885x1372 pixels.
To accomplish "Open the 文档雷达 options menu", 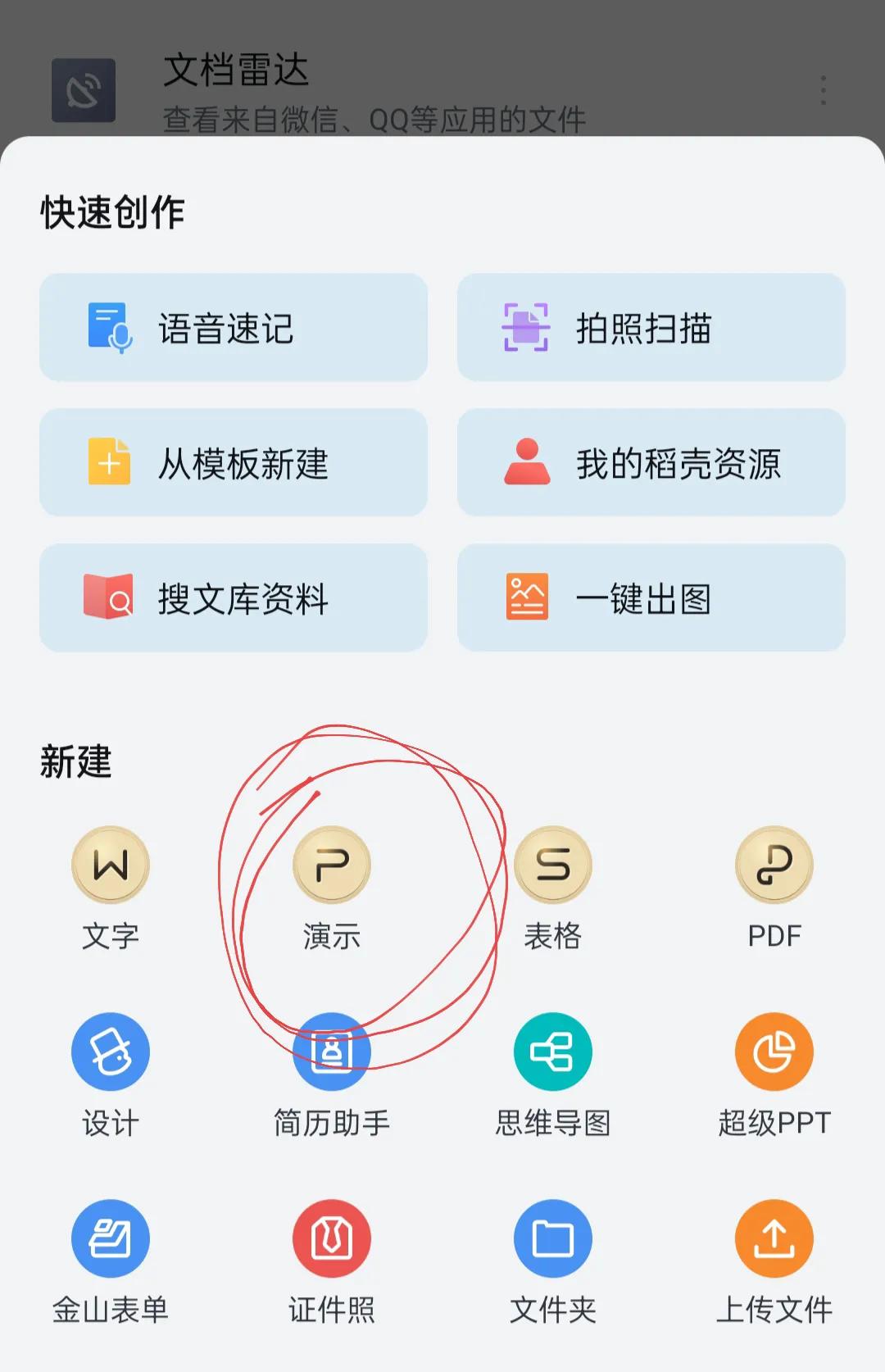I will 822,90.
